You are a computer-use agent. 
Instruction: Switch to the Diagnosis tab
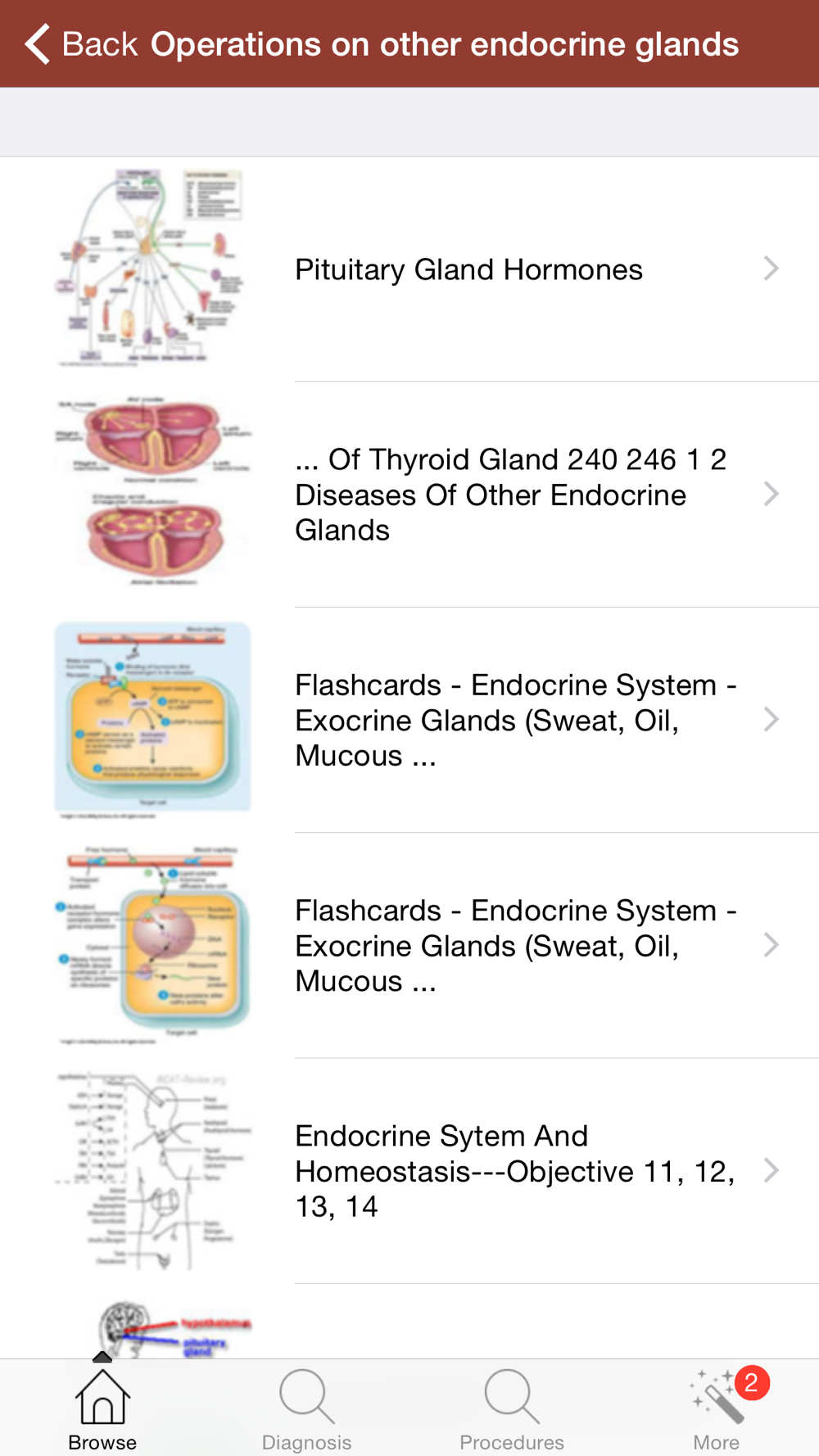[x=306, y=1409]
